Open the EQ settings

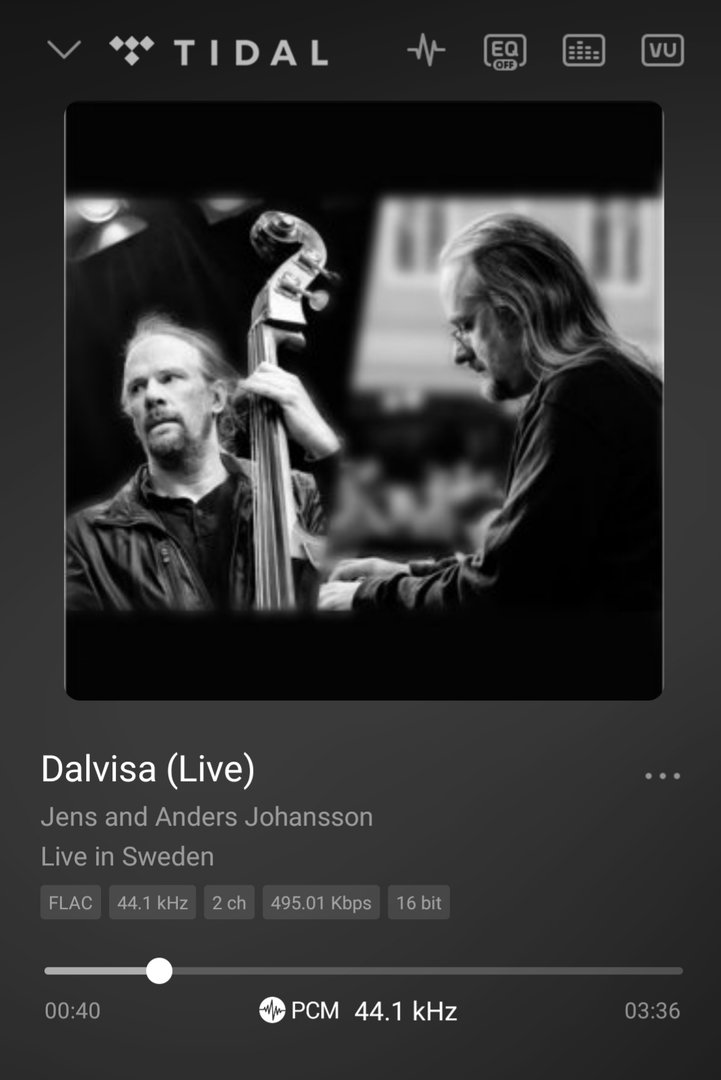(505, 51)
